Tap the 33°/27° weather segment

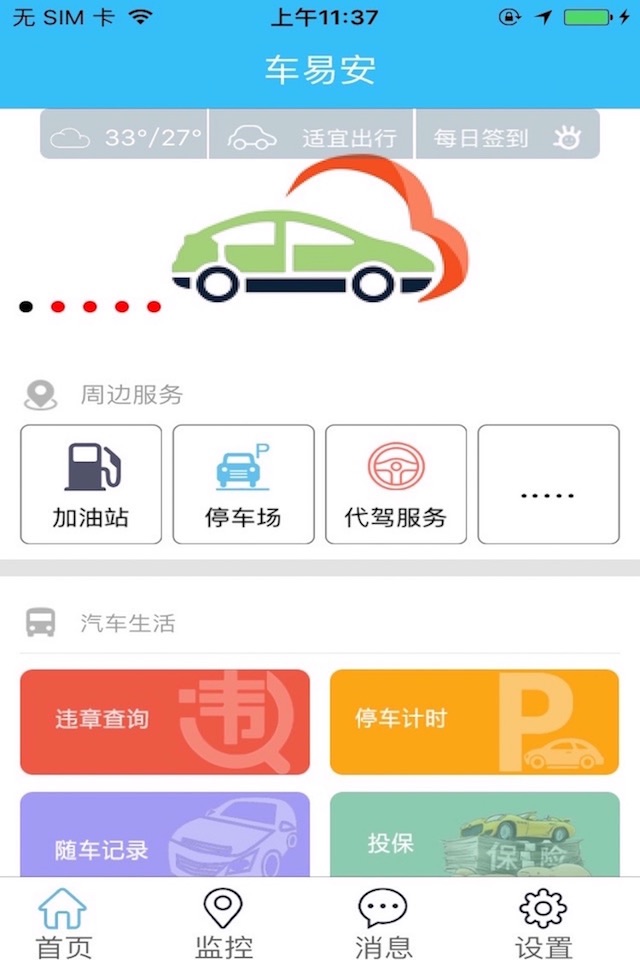(124, 135)
